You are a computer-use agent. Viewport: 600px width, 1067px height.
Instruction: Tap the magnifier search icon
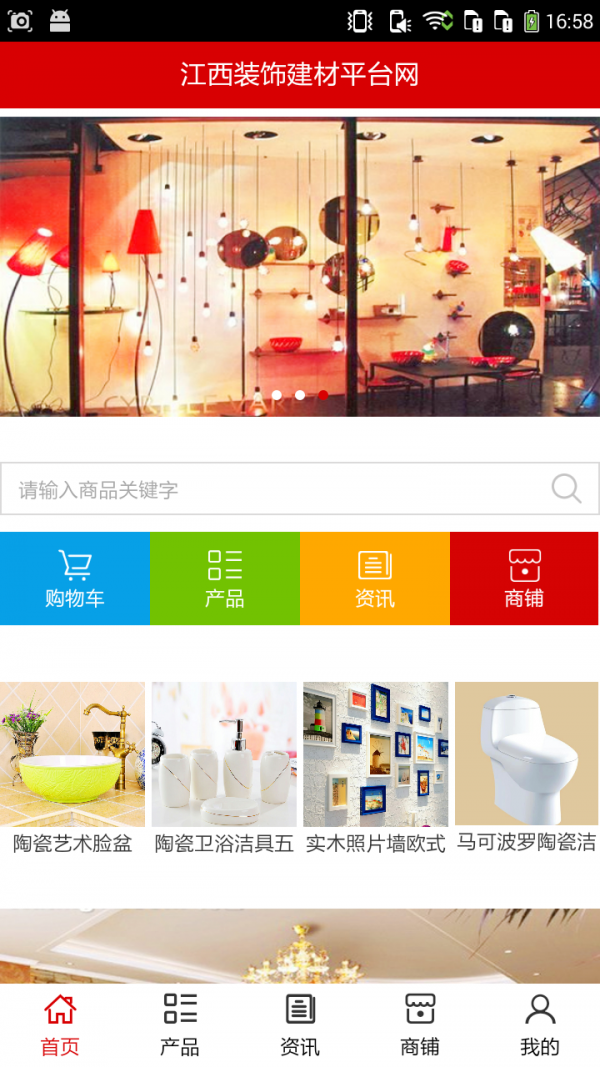pos(566,489)
